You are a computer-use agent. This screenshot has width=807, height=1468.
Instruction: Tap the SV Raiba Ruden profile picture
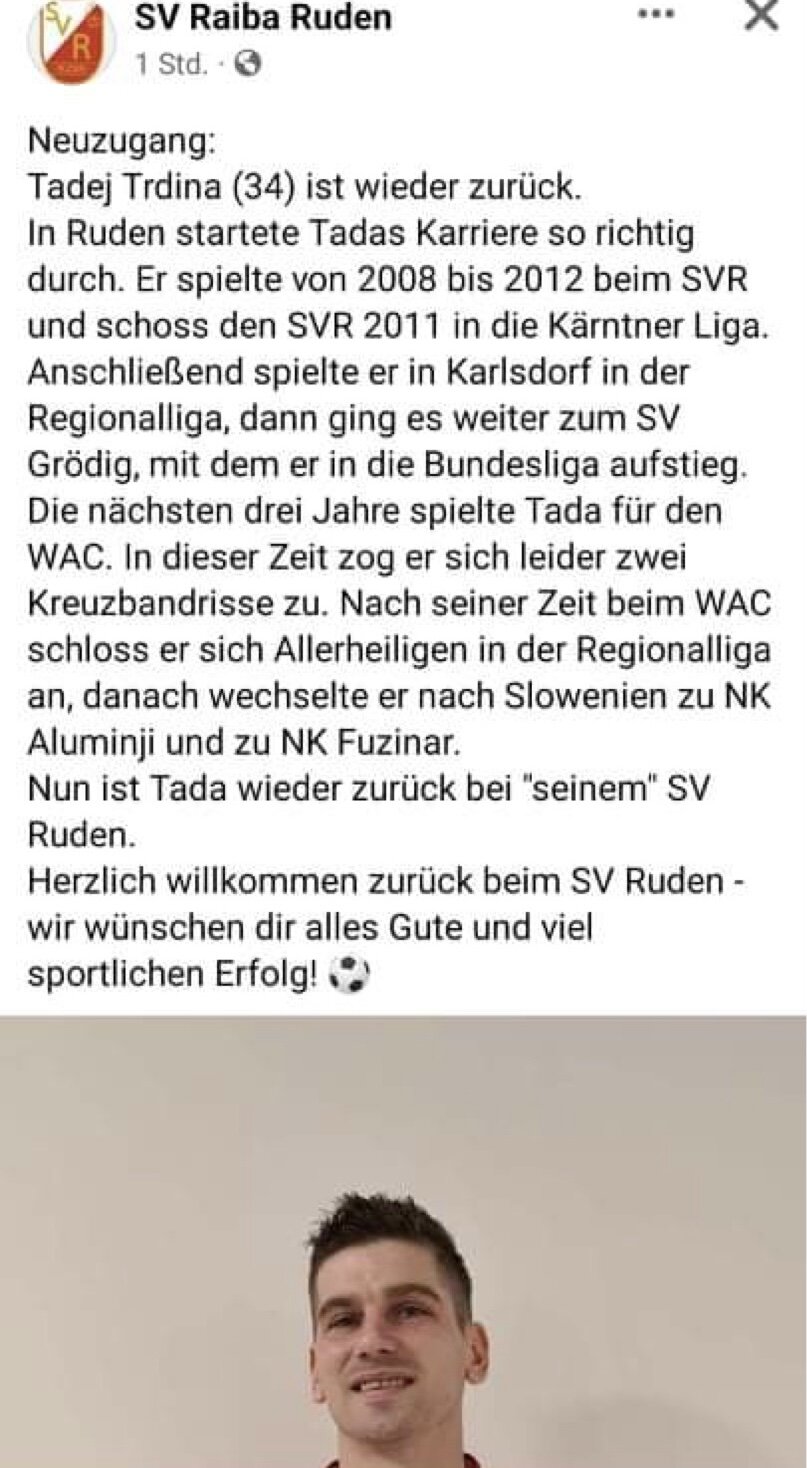[x=72, y=41]
